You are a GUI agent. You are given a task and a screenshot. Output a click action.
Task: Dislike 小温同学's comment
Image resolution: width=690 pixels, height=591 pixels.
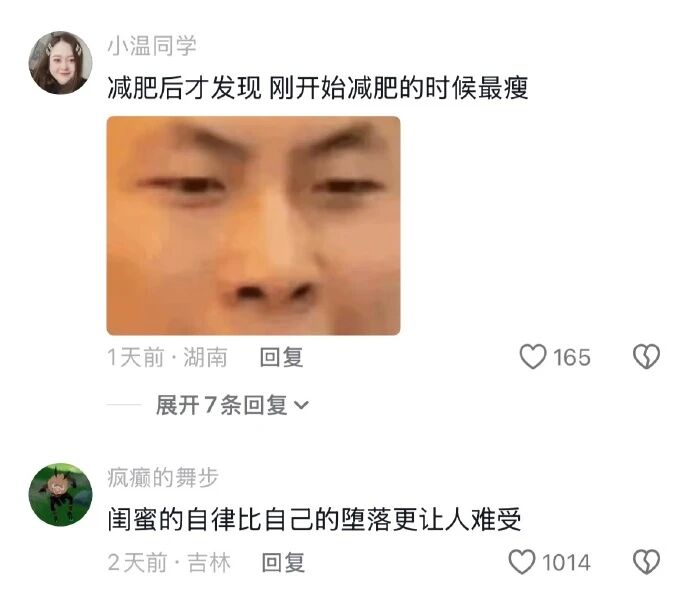(647, 357)
